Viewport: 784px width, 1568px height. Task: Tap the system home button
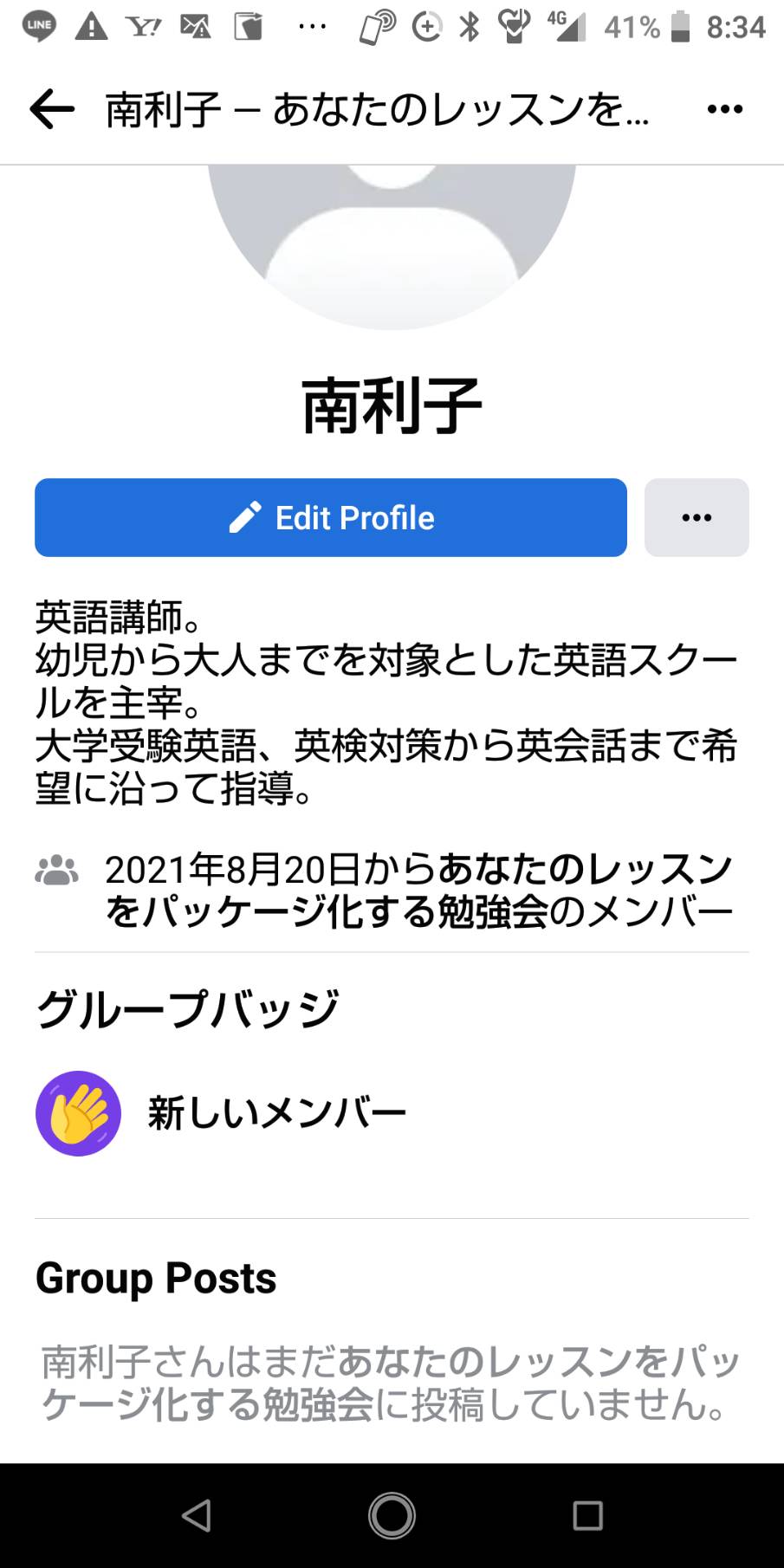point(392,1515)
